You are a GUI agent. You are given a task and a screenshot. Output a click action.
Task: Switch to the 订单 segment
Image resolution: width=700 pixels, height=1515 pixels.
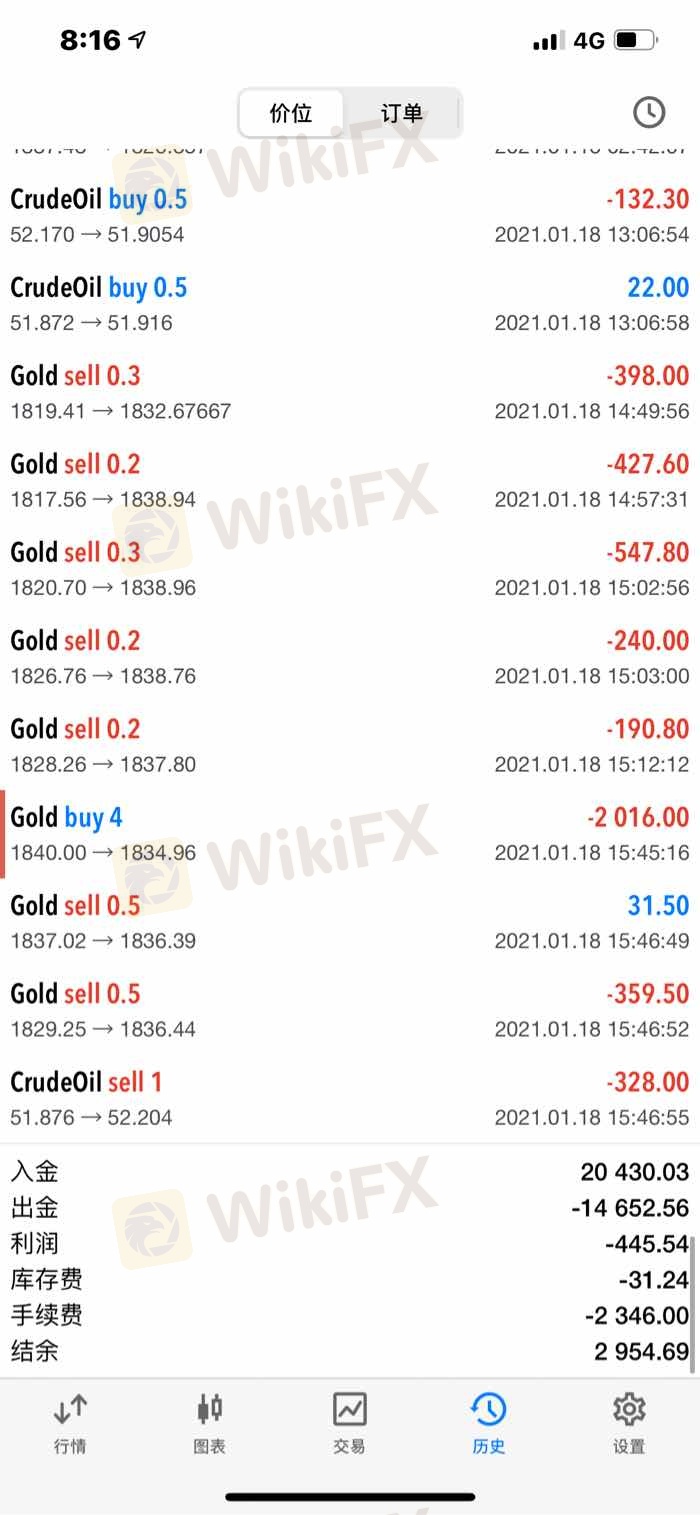[x=402, y=113]
